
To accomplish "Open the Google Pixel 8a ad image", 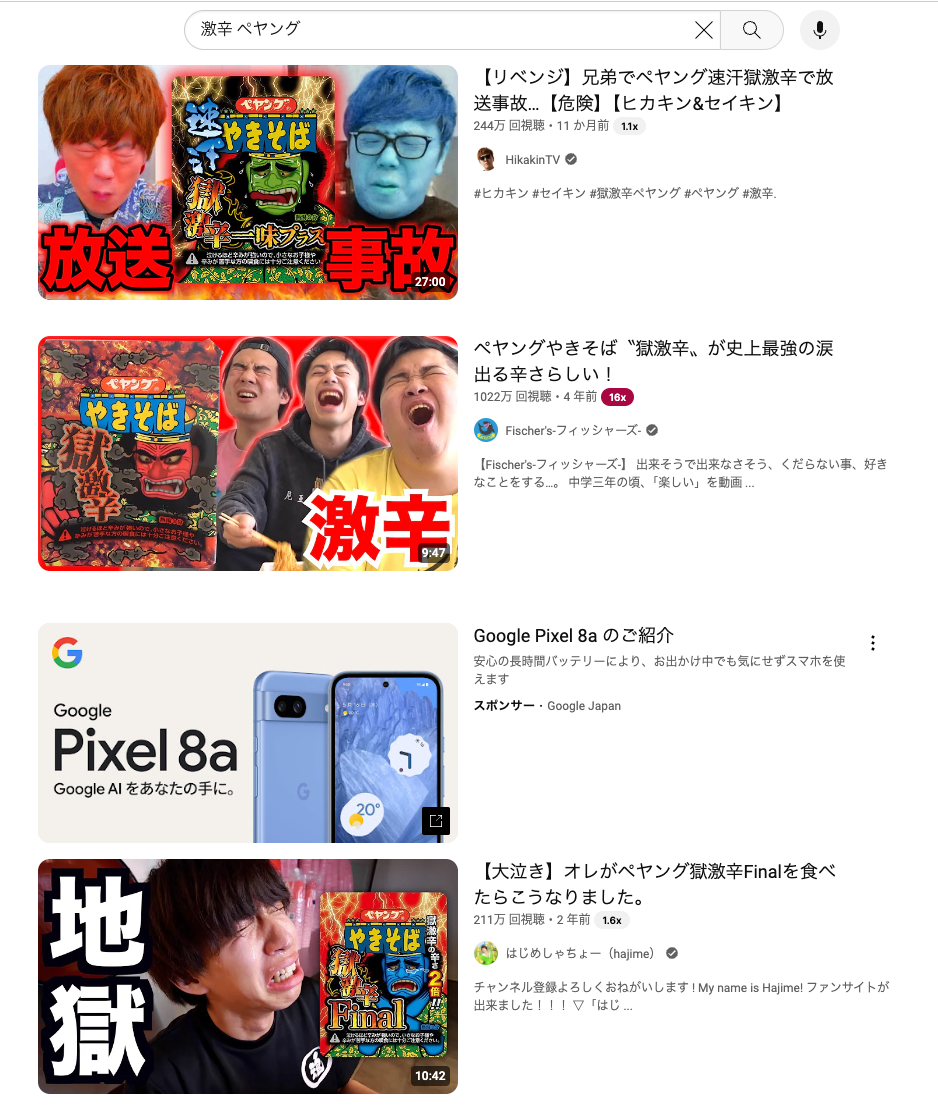I will tap(248, 733).
